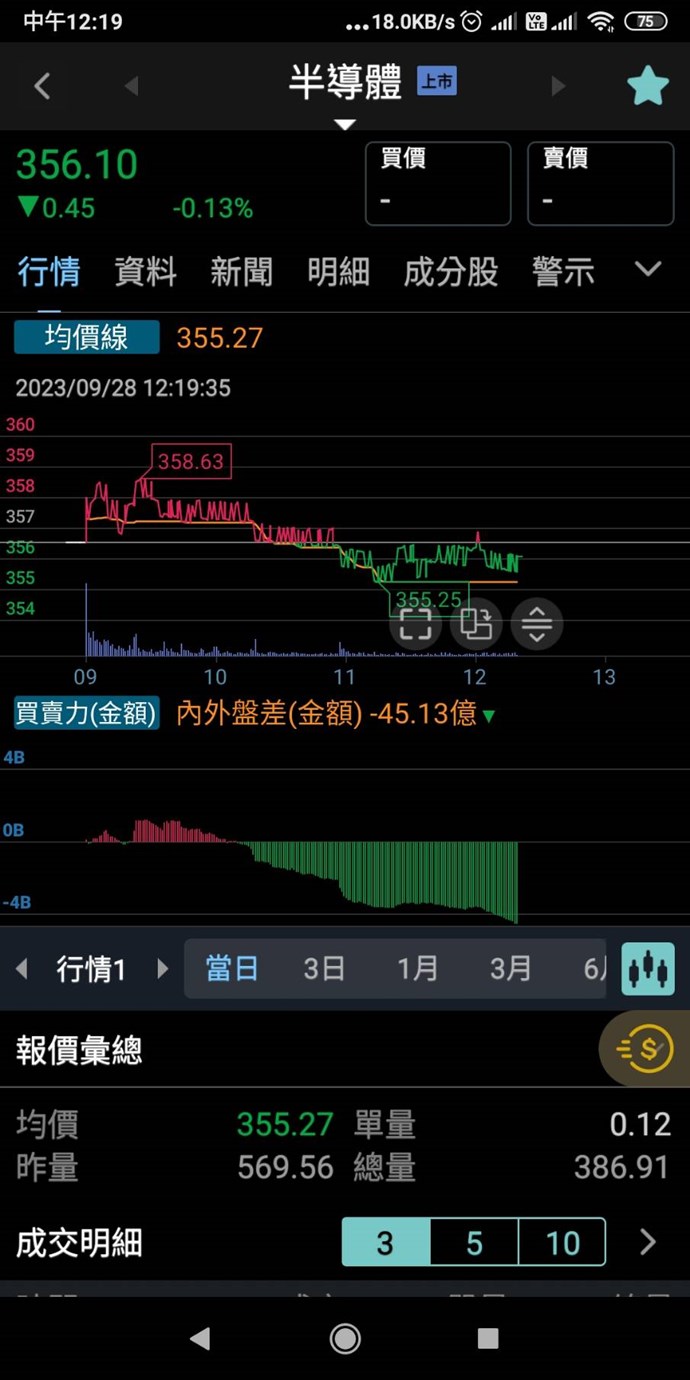
Task: Choose the 1月 chart period
Action: [417, 968]
